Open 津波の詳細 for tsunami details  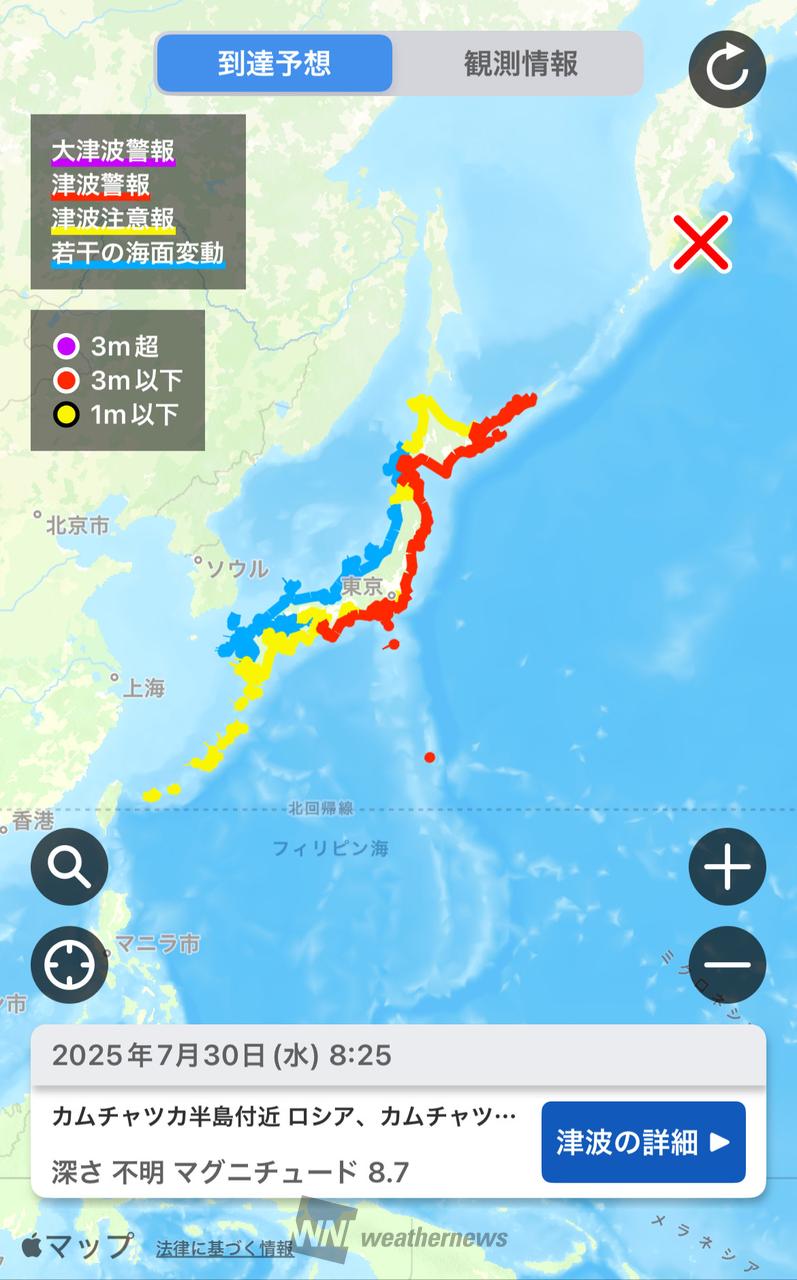tap(643, 1142)
